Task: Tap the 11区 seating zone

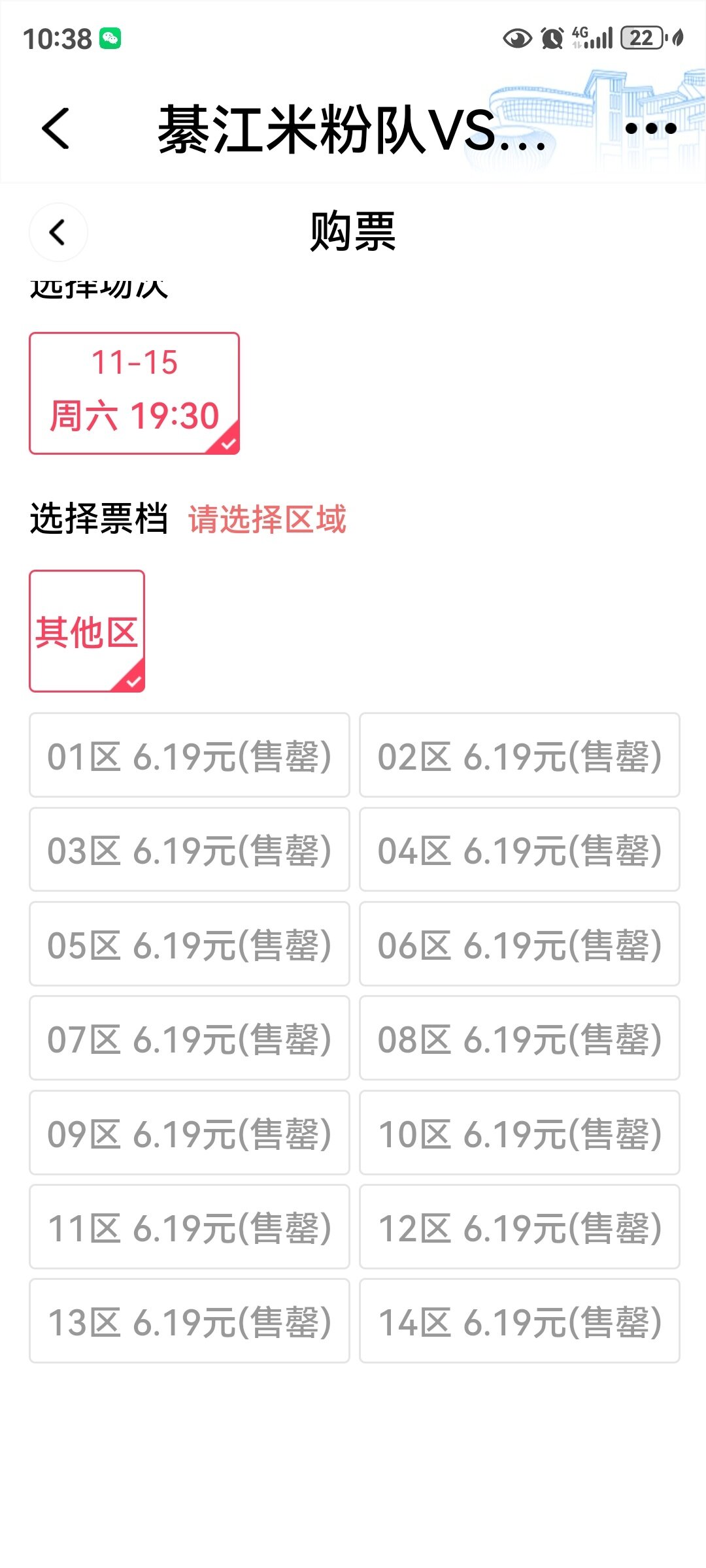Action: 190,1226
